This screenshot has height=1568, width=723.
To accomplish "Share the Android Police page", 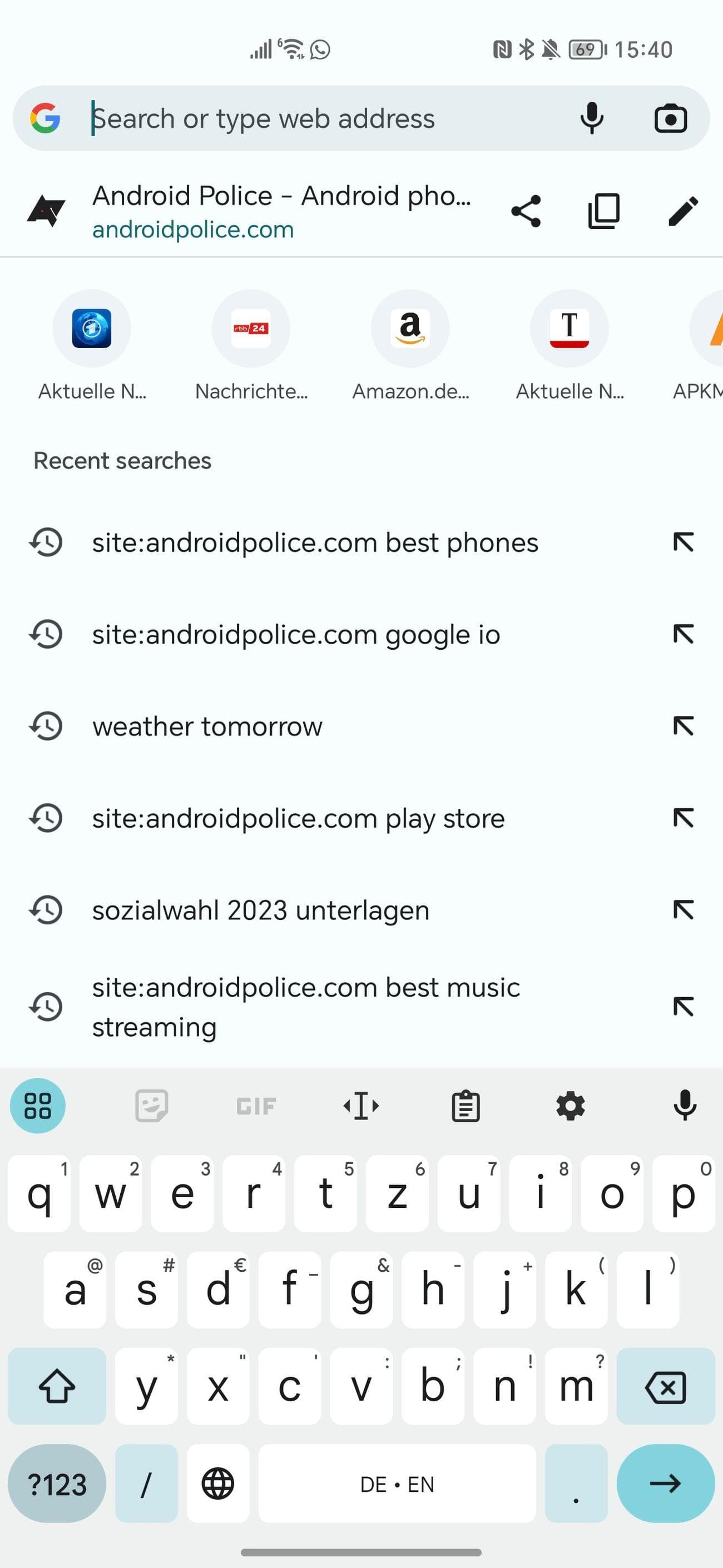I will 525,210.
